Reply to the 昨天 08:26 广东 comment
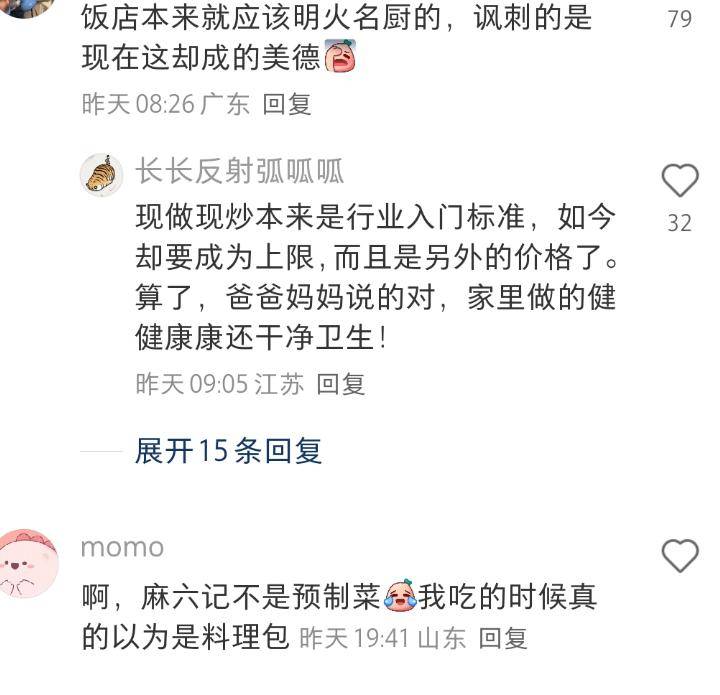720x695 pixels. (287, 104)
